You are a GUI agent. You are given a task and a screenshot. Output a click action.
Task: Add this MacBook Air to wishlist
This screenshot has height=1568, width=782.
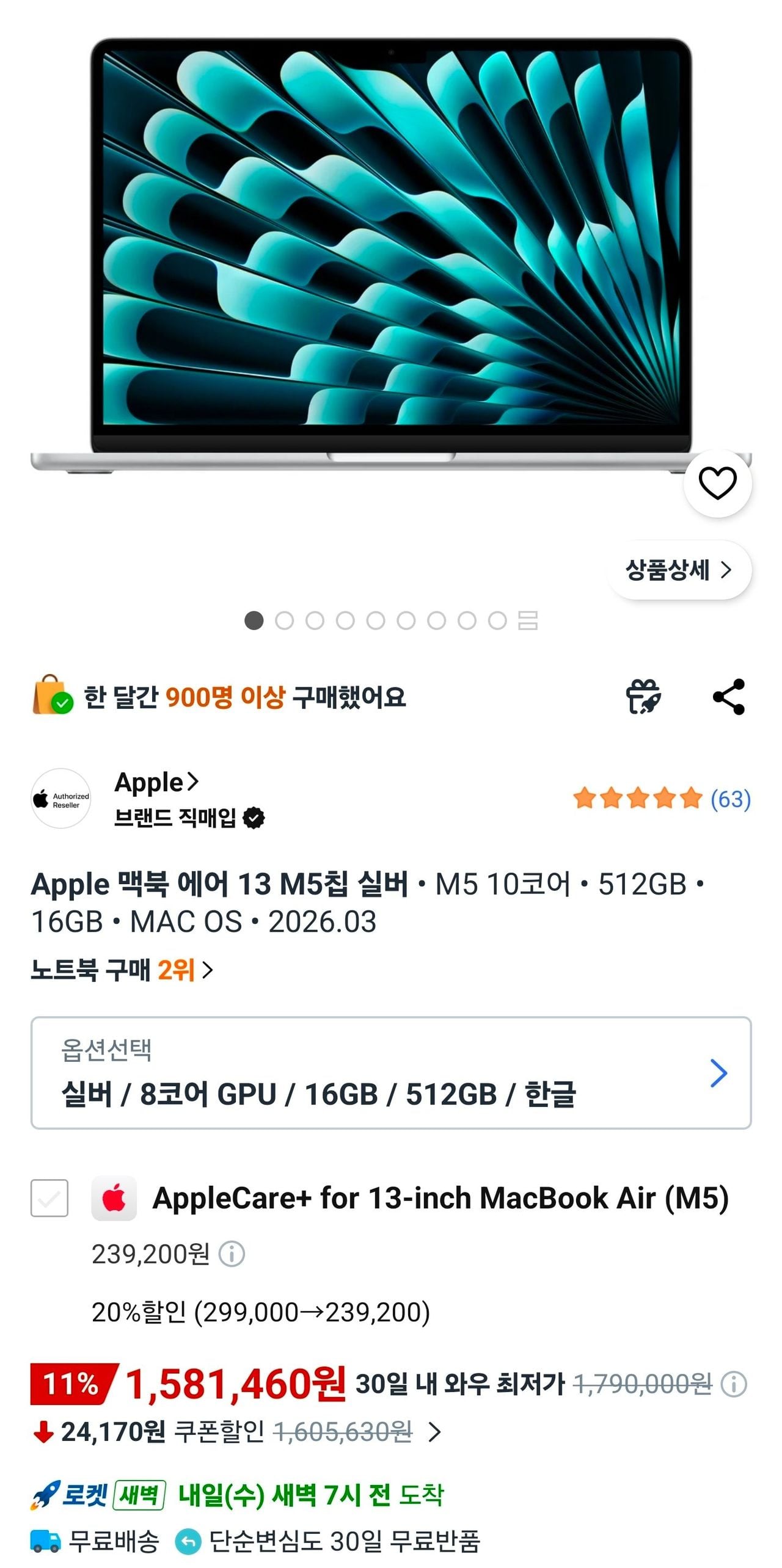click(x=717, y=483)
